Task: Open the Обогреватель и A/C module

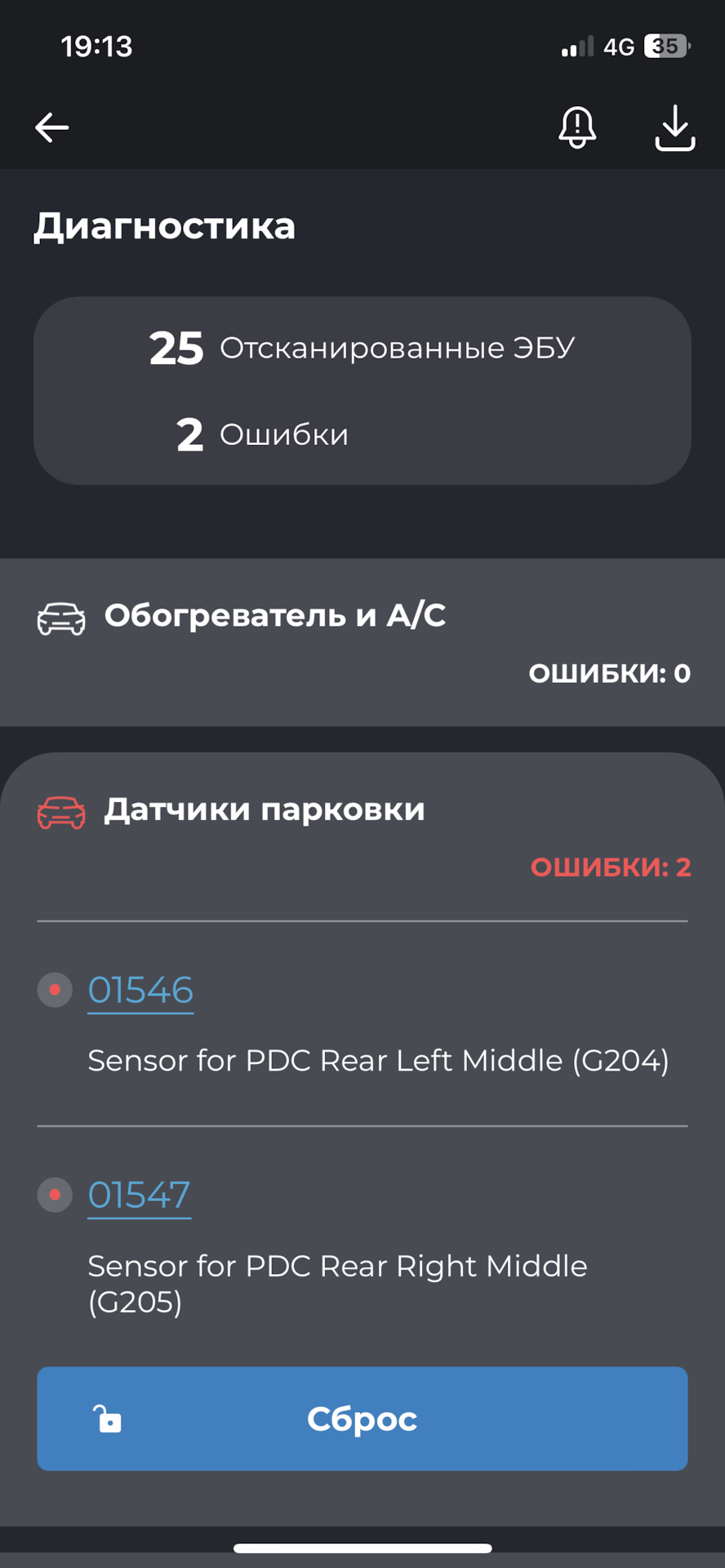Action: click(x=362, y=642)
